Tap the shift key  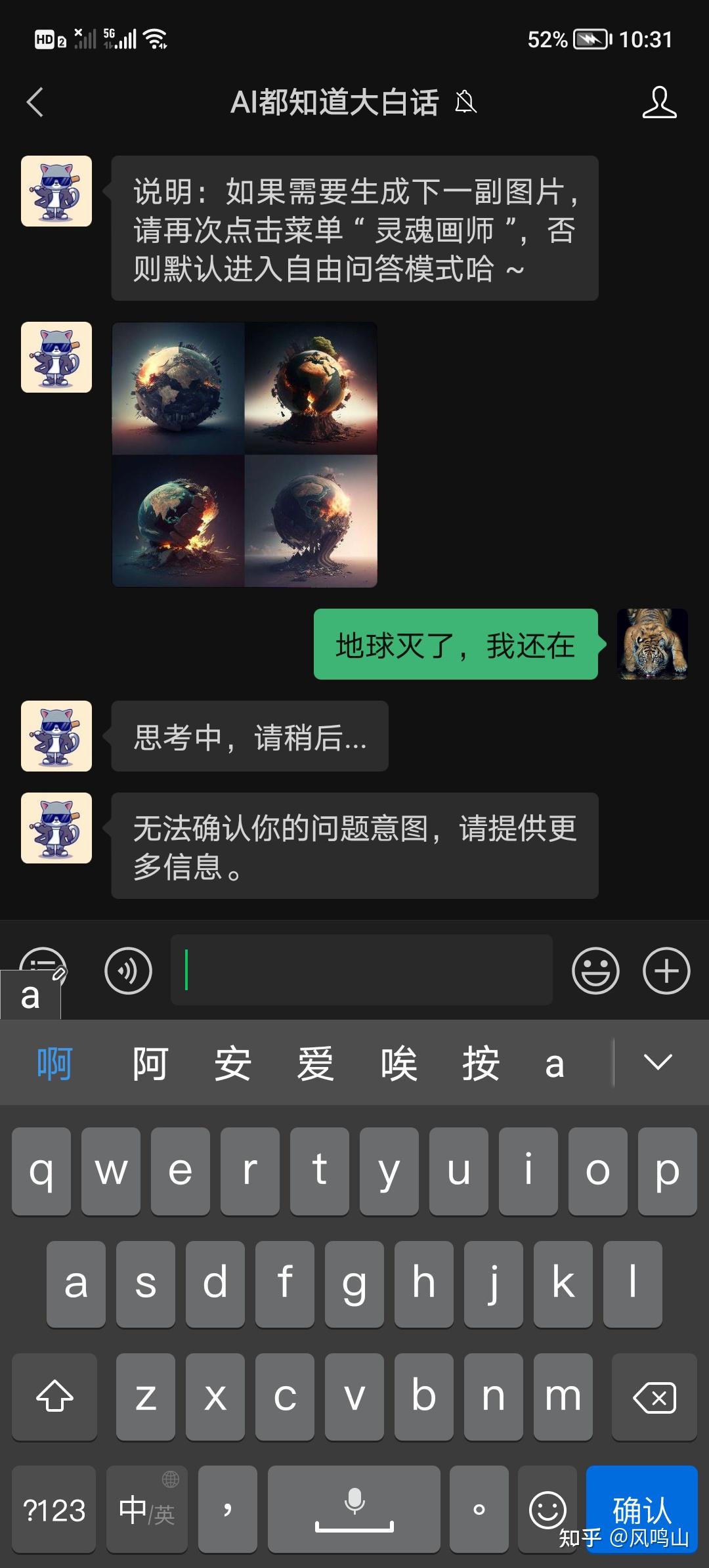(x=54, y=1397)
